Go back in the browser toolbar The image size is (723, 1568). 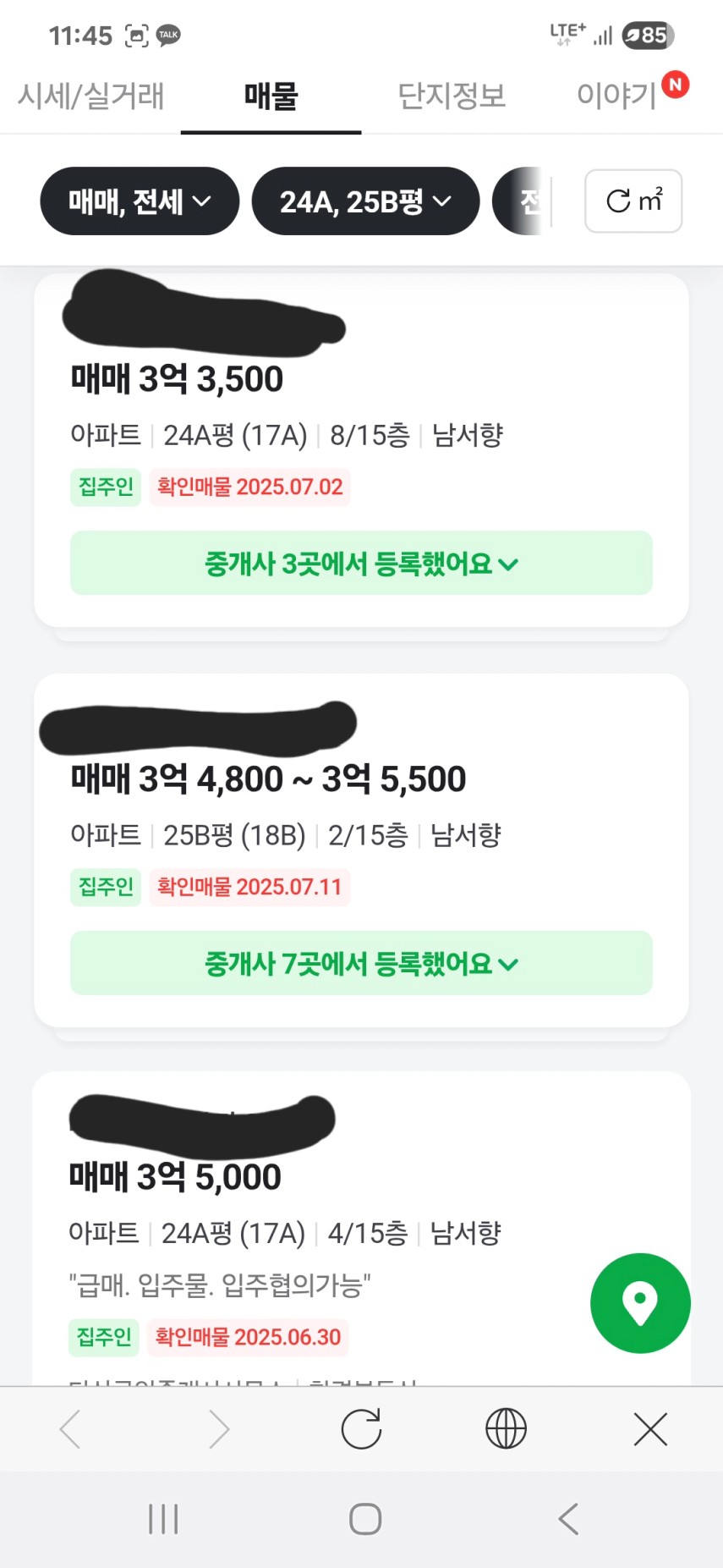[71, 1429]
